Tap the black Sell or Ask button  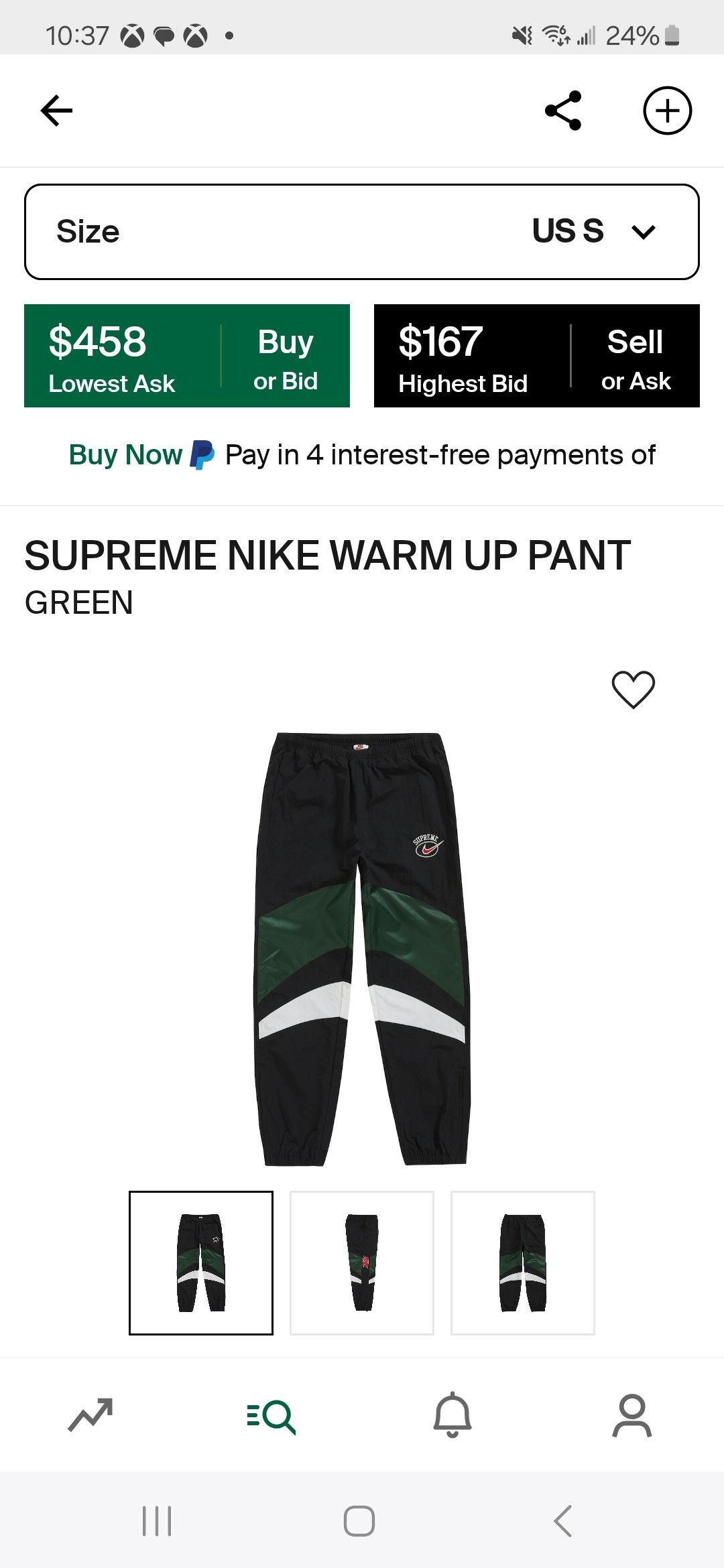(x=537, y=356)
